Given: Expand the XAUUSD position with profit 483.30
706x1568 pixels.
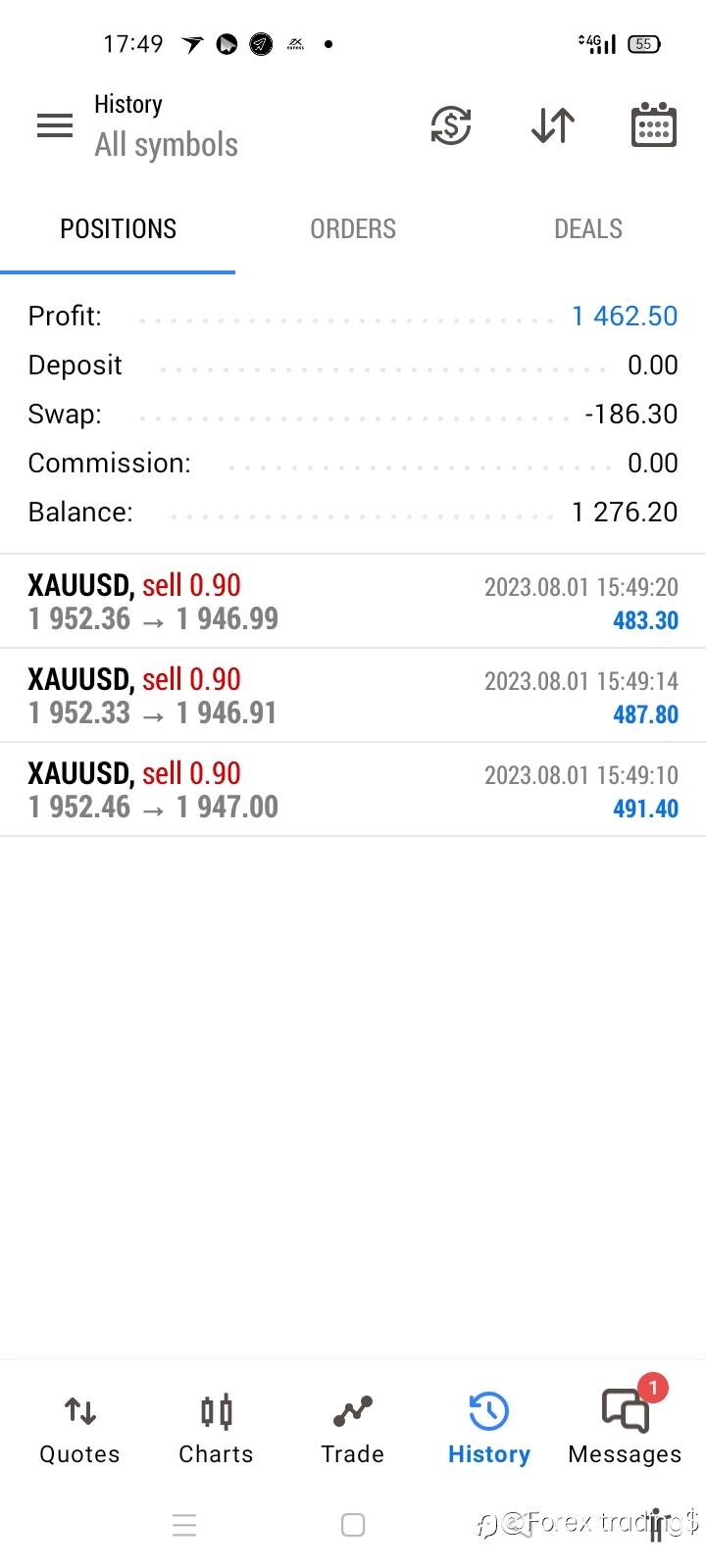Looking at the screenshot, I should pos(353,602).
